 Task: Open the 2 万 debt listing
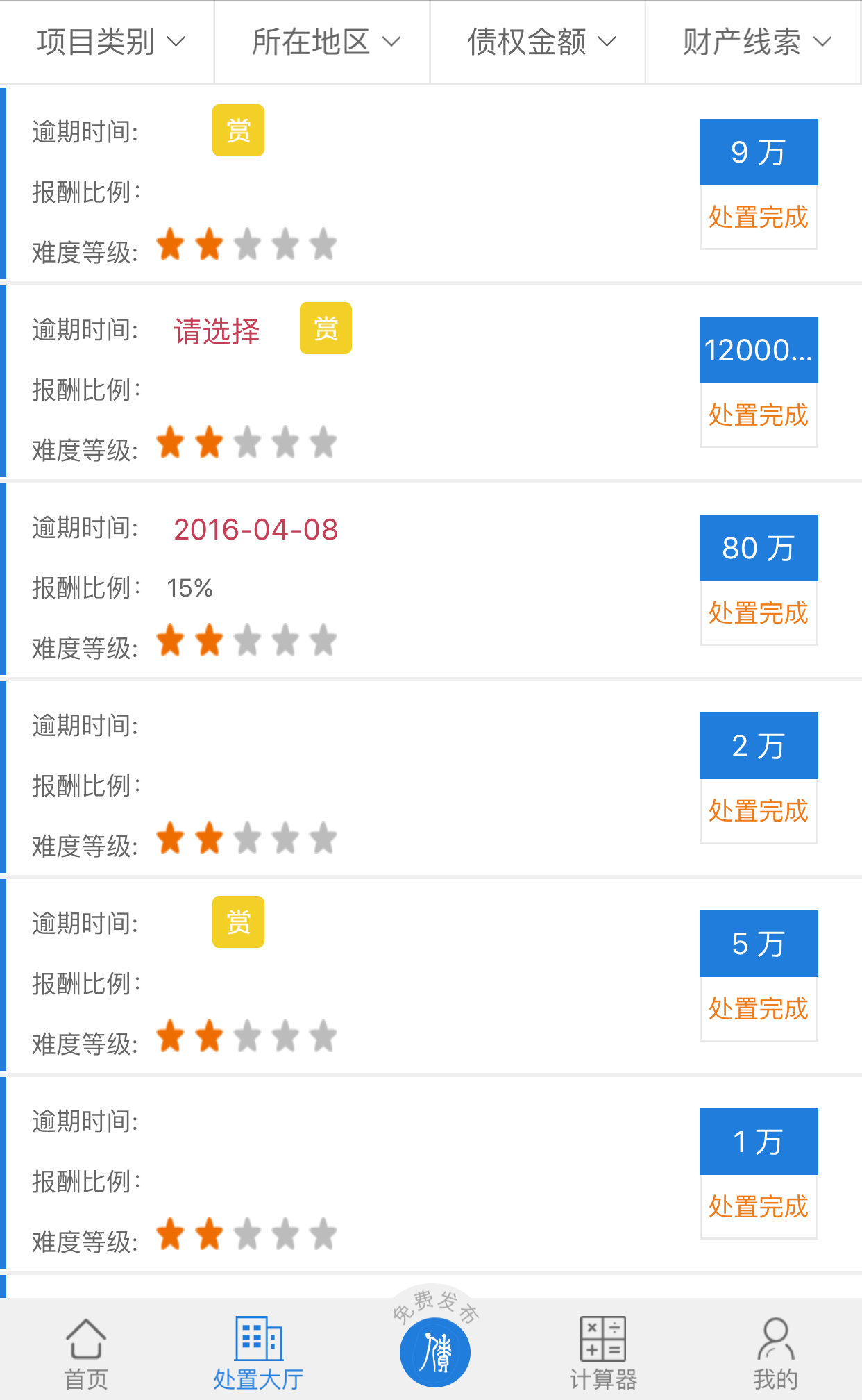point(431,778)
